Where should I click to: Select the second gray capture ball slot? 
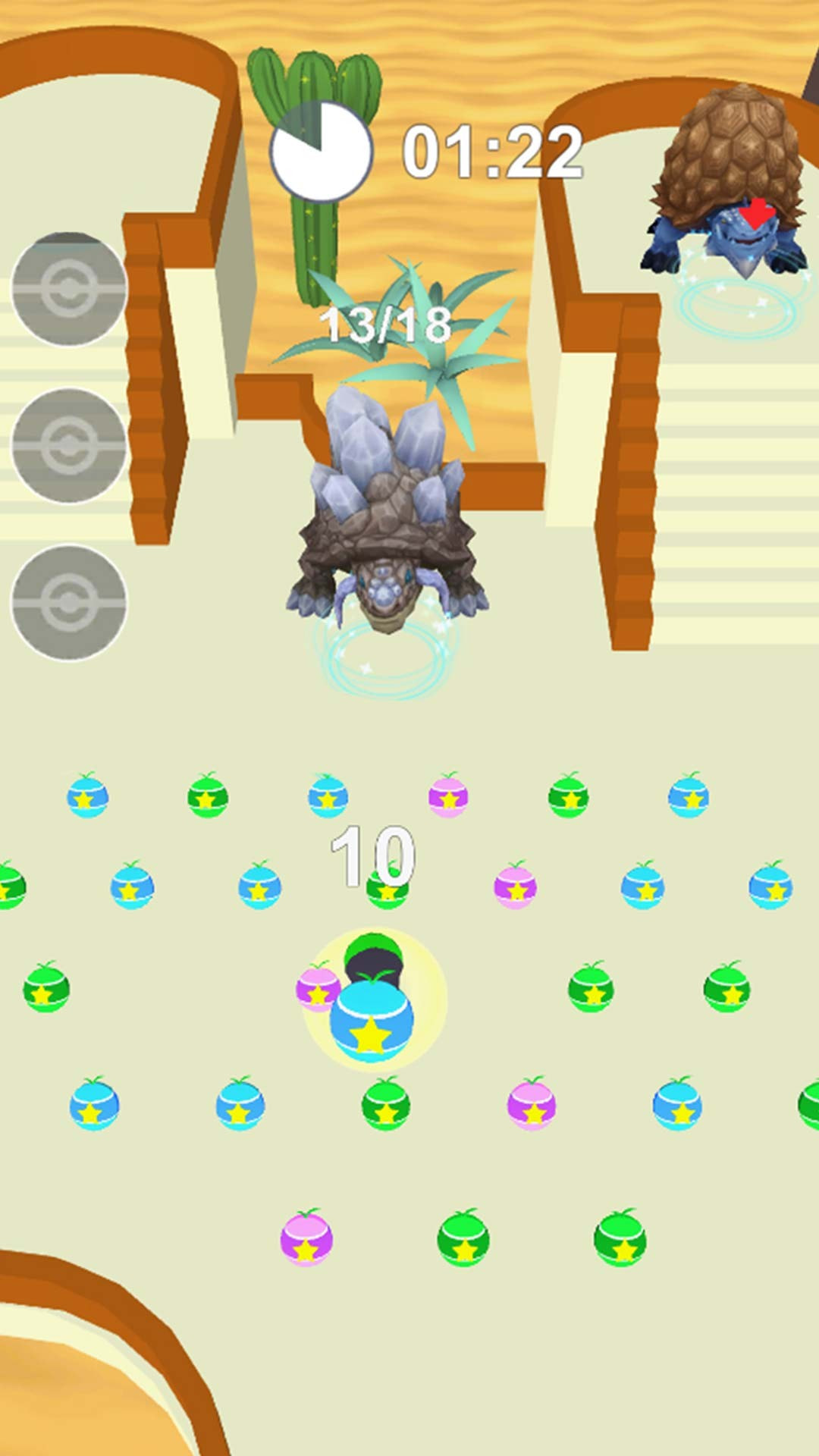(68, 445)
